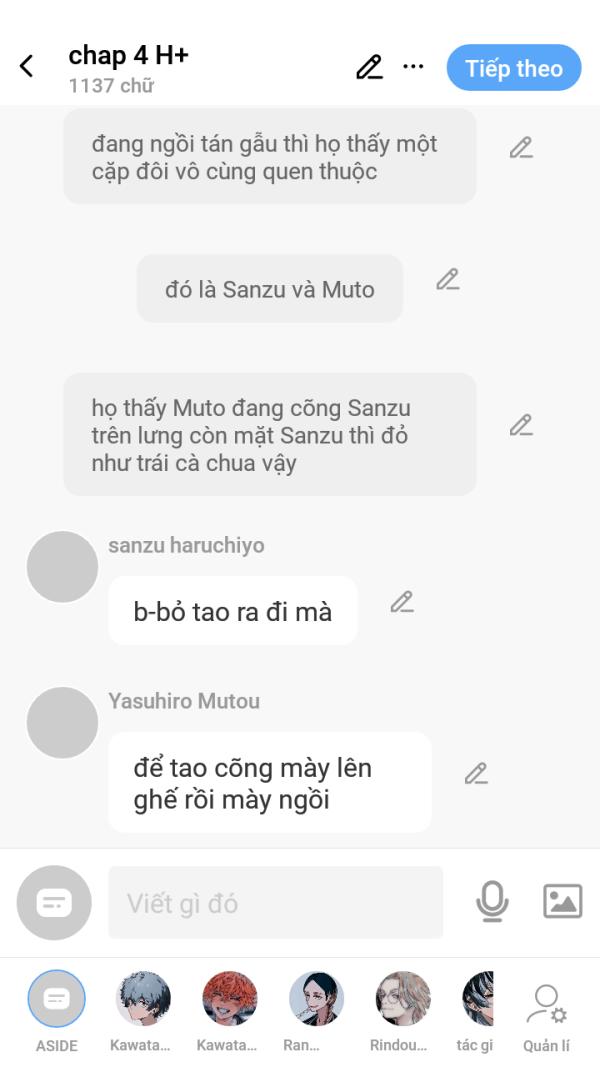Go back with the top-left arrow
Screen dimensions: 600x1067
27,67
